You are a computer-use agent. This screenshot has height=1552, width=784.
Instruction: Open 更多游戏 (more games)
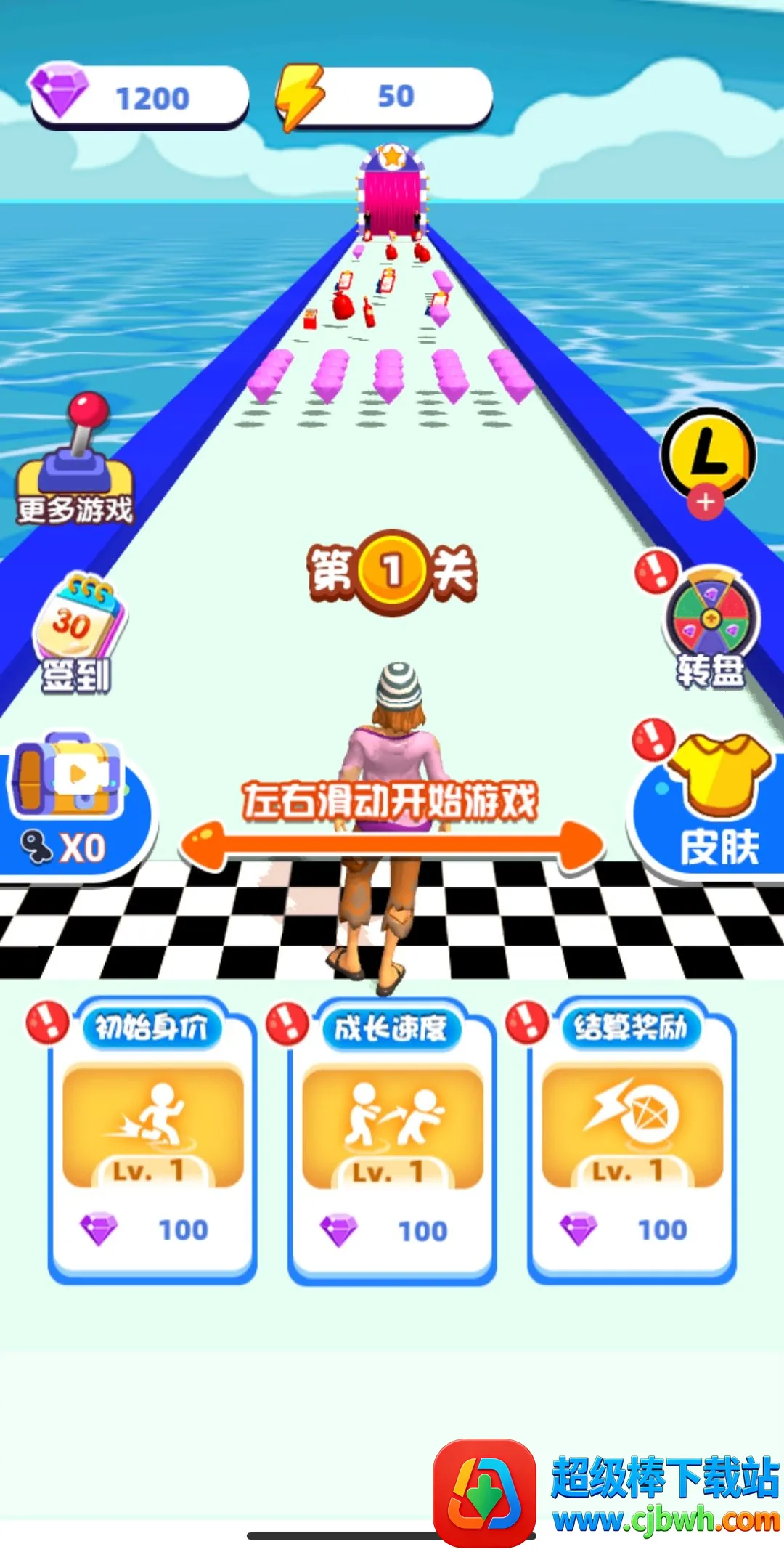75,460
